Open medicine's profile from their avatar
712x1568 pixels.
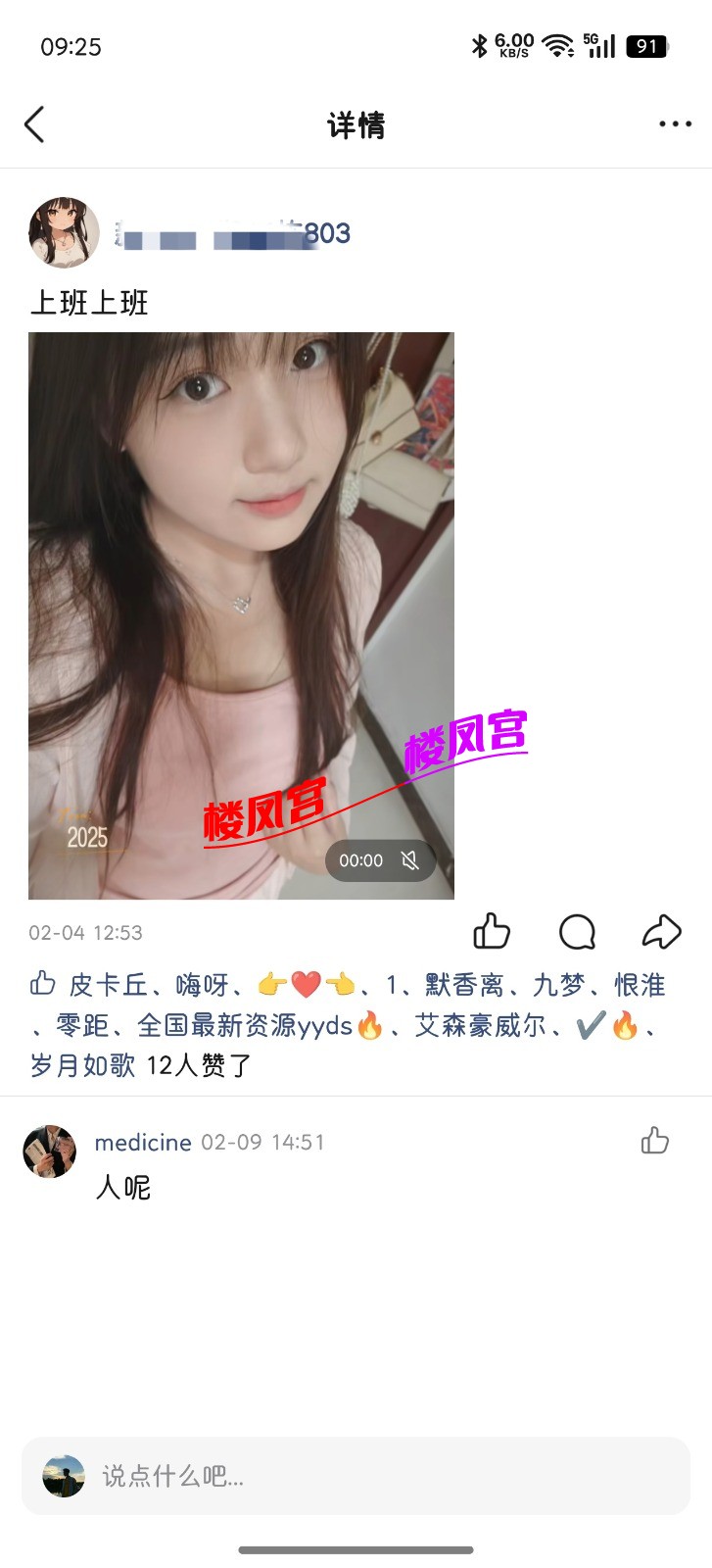coord(49,1151)
